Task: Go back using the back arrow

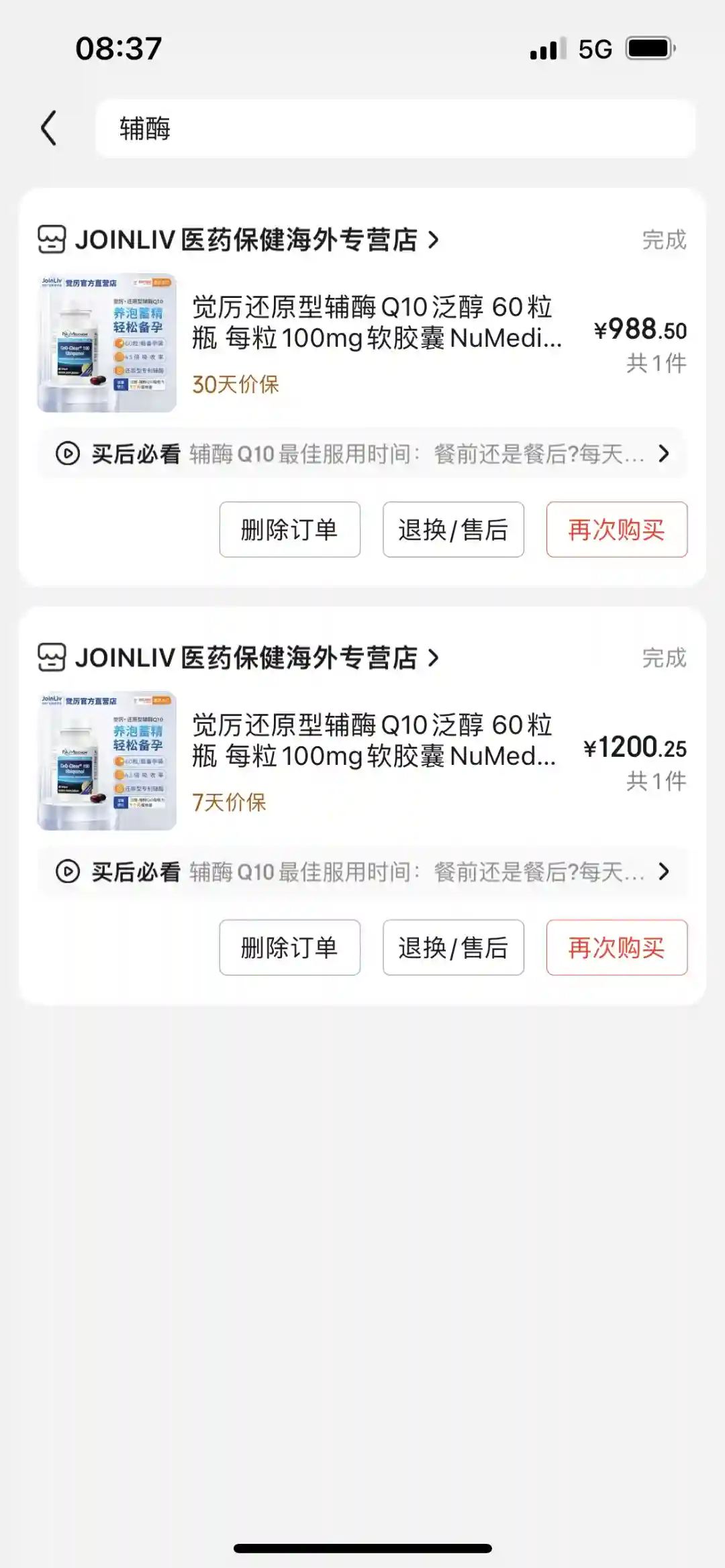Action: 48,128
